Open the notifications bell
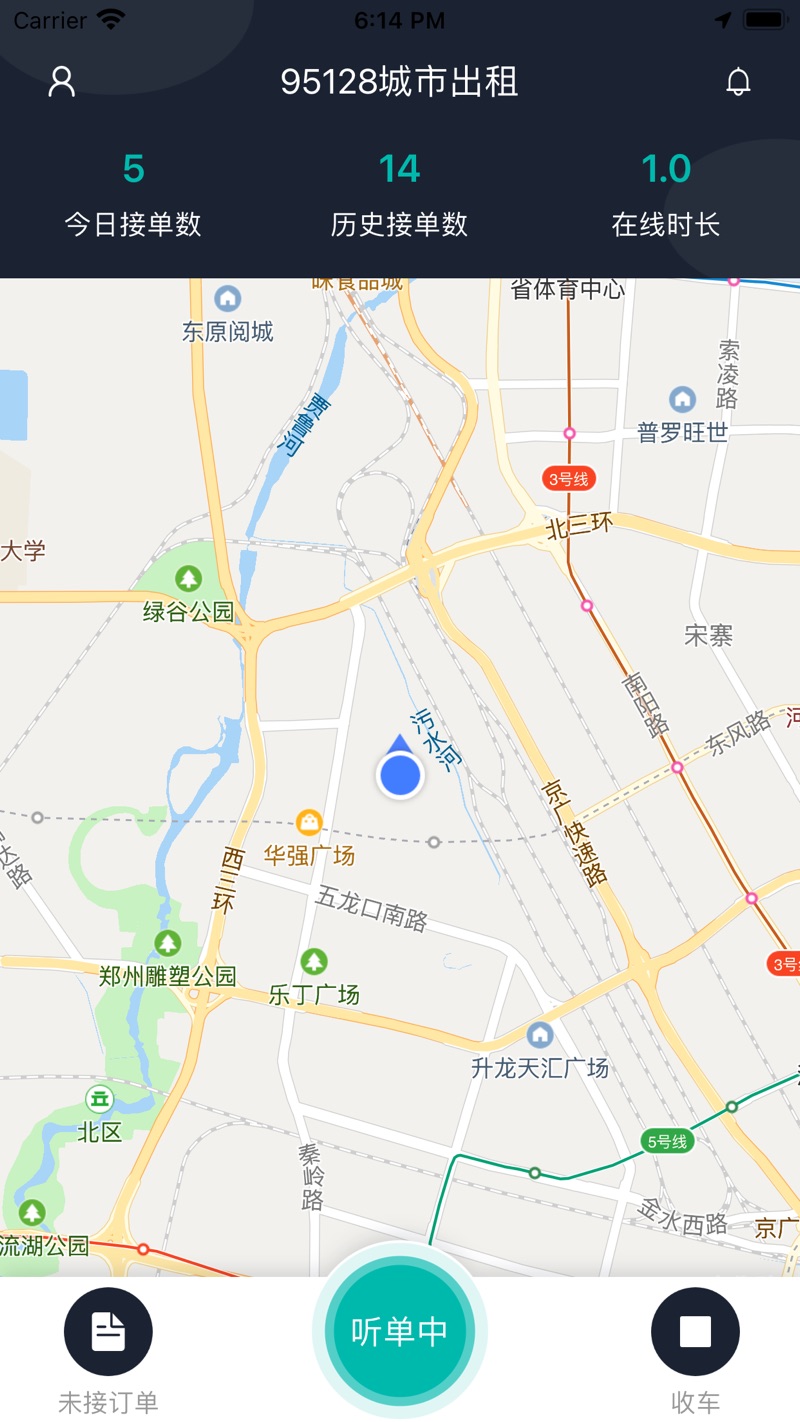 (738, 82)
